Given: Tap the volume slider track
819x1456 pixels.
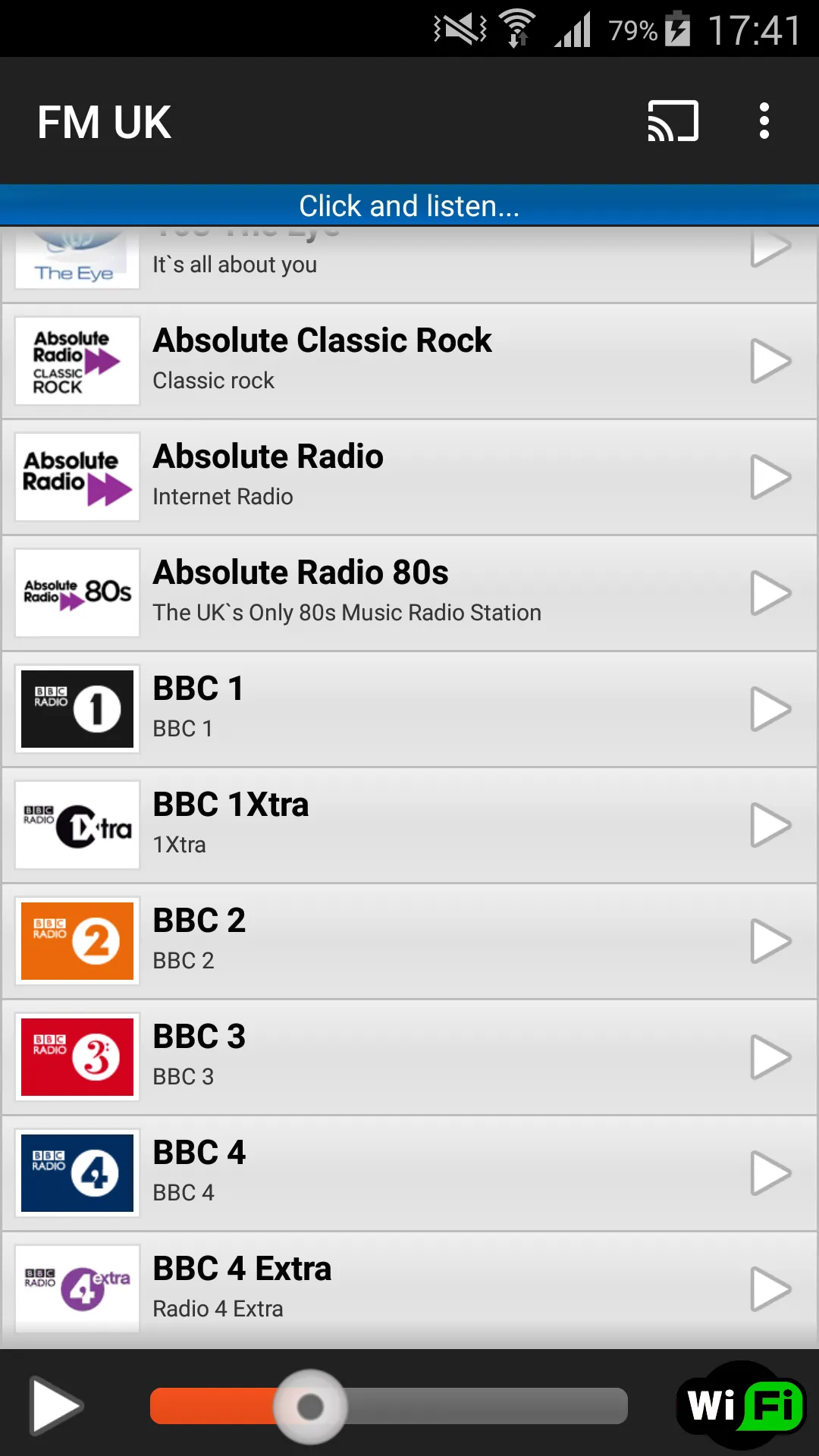Looking at the screenshot, I should tap(388, 1406).
